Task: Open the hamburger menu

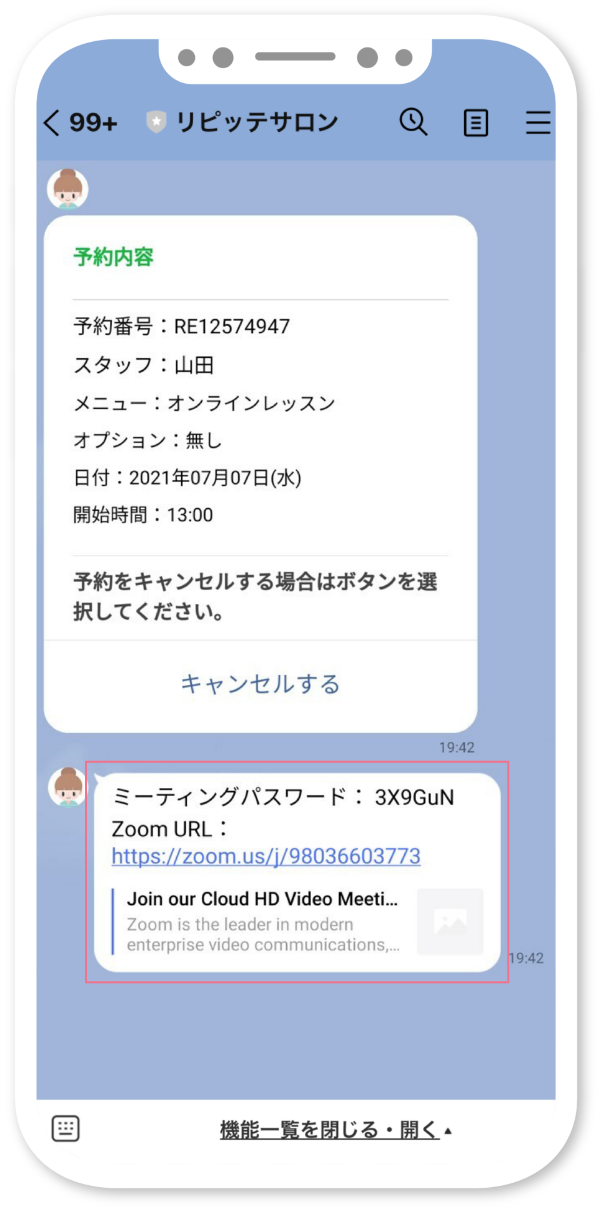Action: click(538, 123)
